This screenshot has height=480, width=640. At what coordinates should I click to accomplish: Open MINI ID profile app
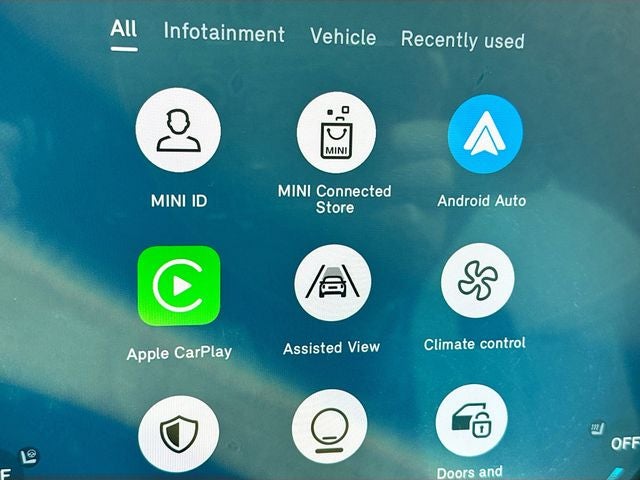[178, 130]
